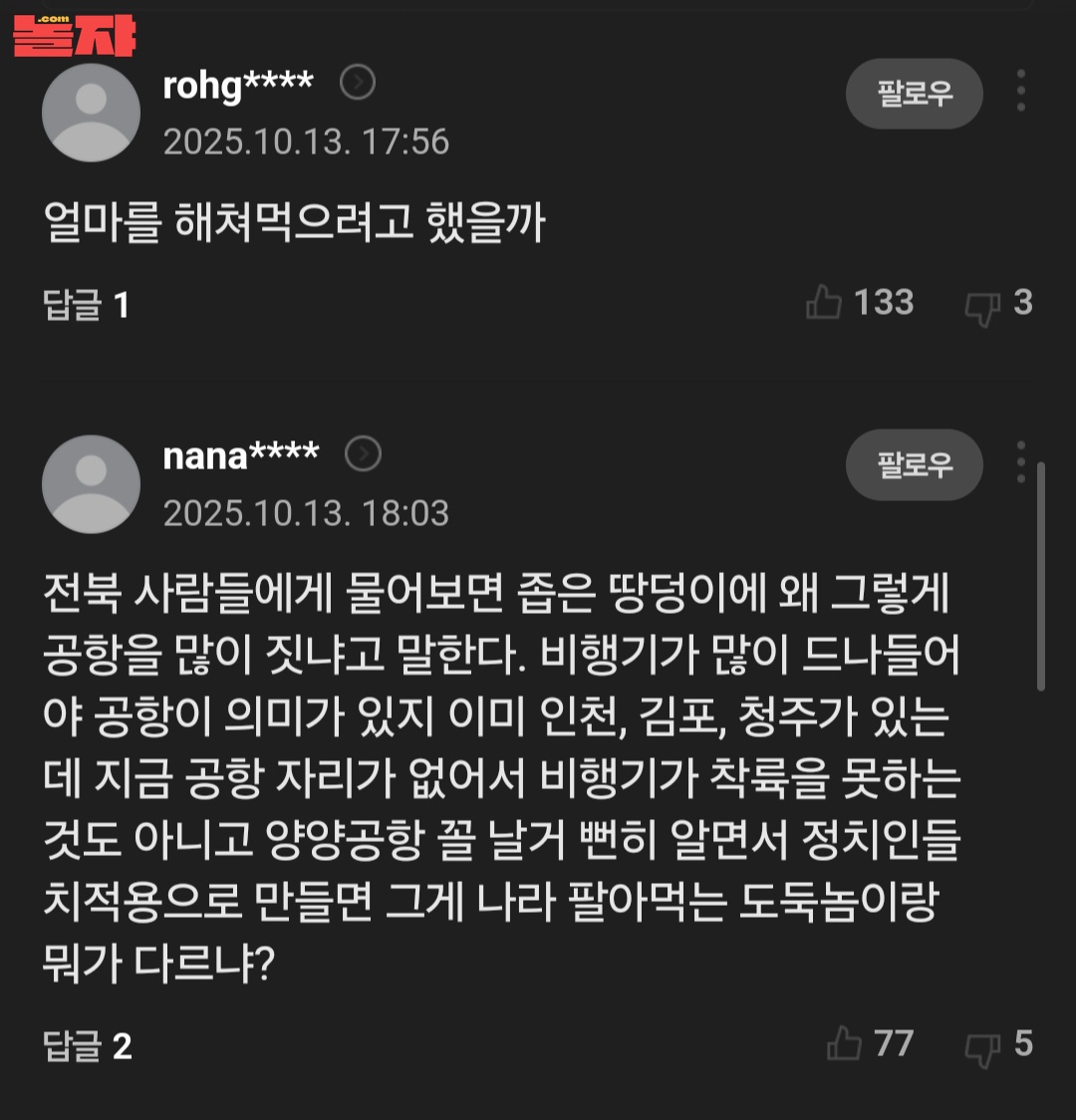Dislike the comment by nana****
This screenshot has height=1120, width=1076.
coord(982,1046)
